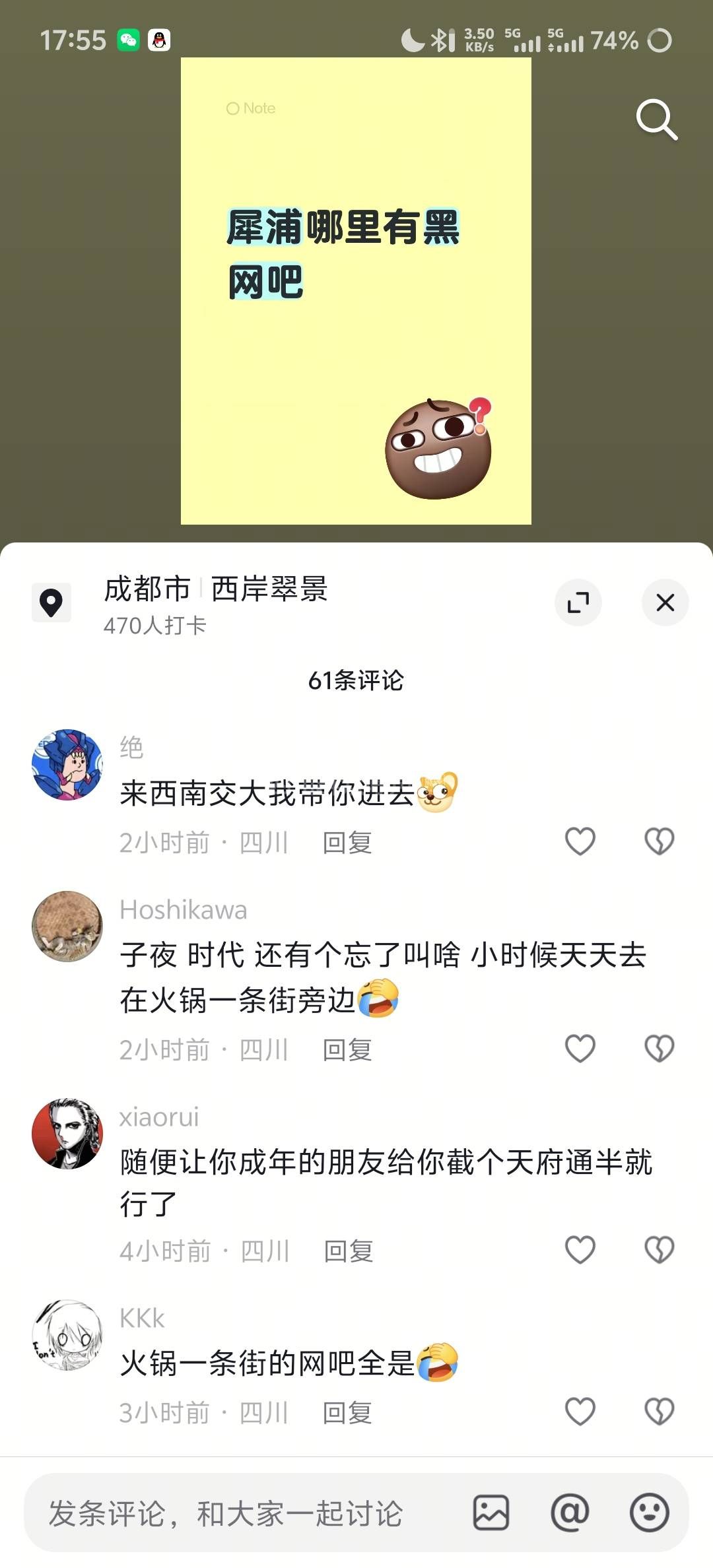
Task: Reply to 绝's comment
Action: click(347, 843)
